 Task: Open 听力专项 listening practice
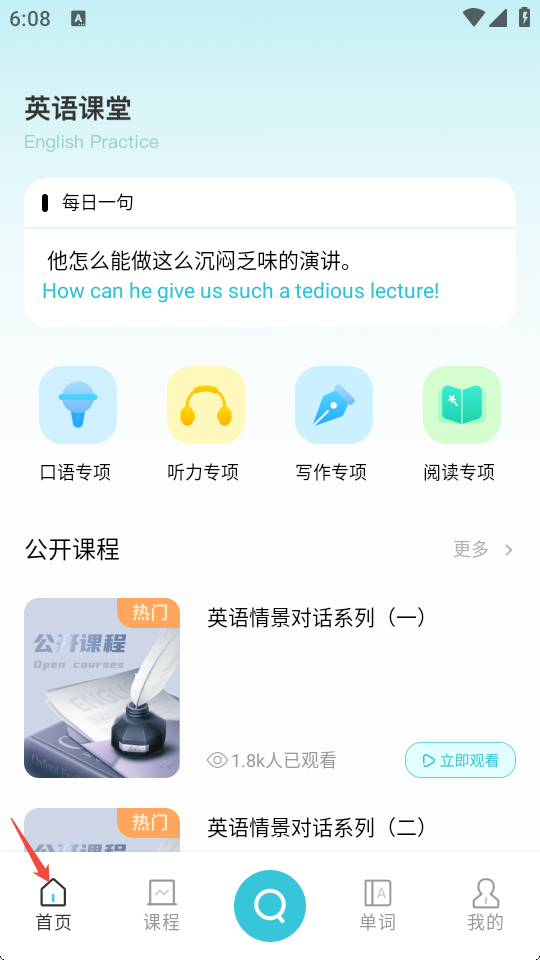[x=205, y=424]
